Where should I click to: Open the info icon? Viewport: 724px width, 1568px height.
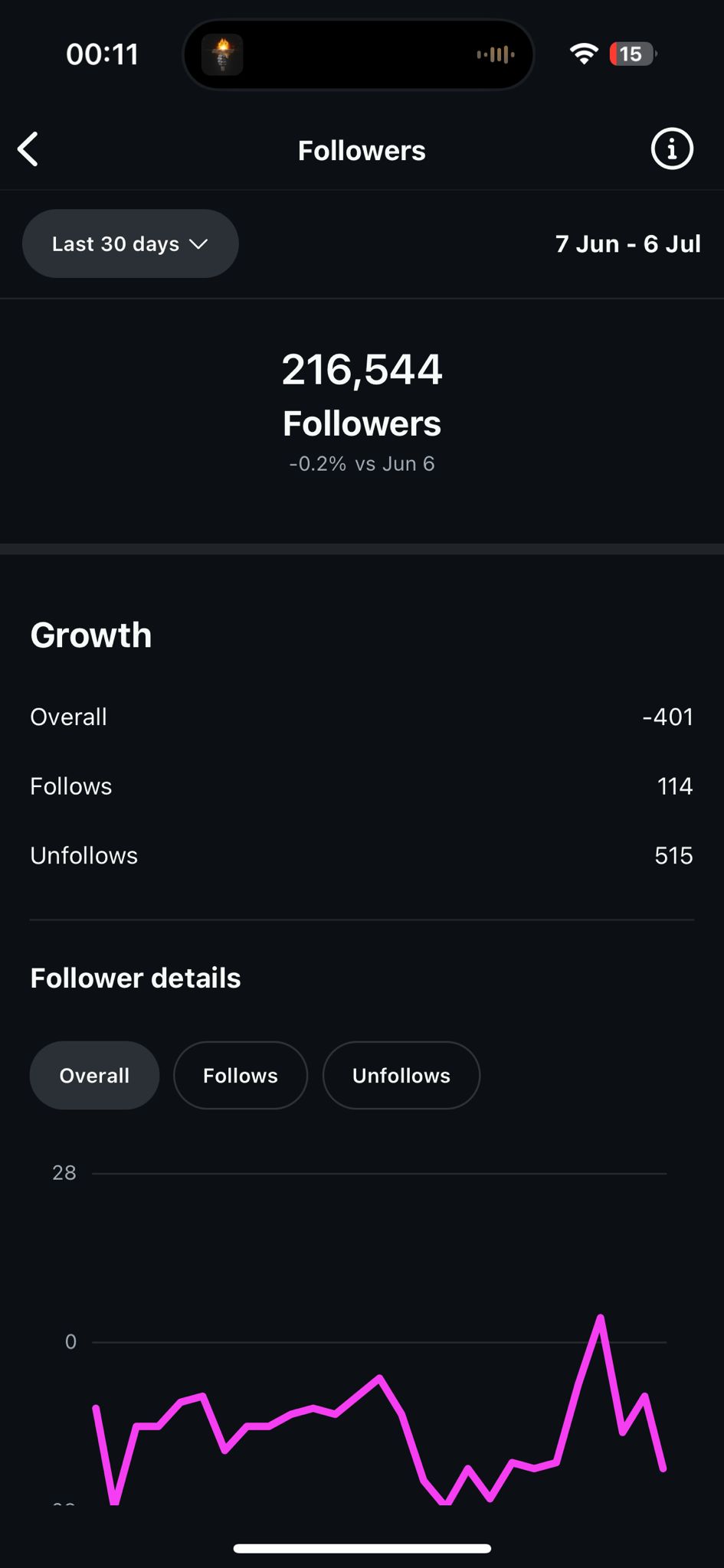click(671, 149)
